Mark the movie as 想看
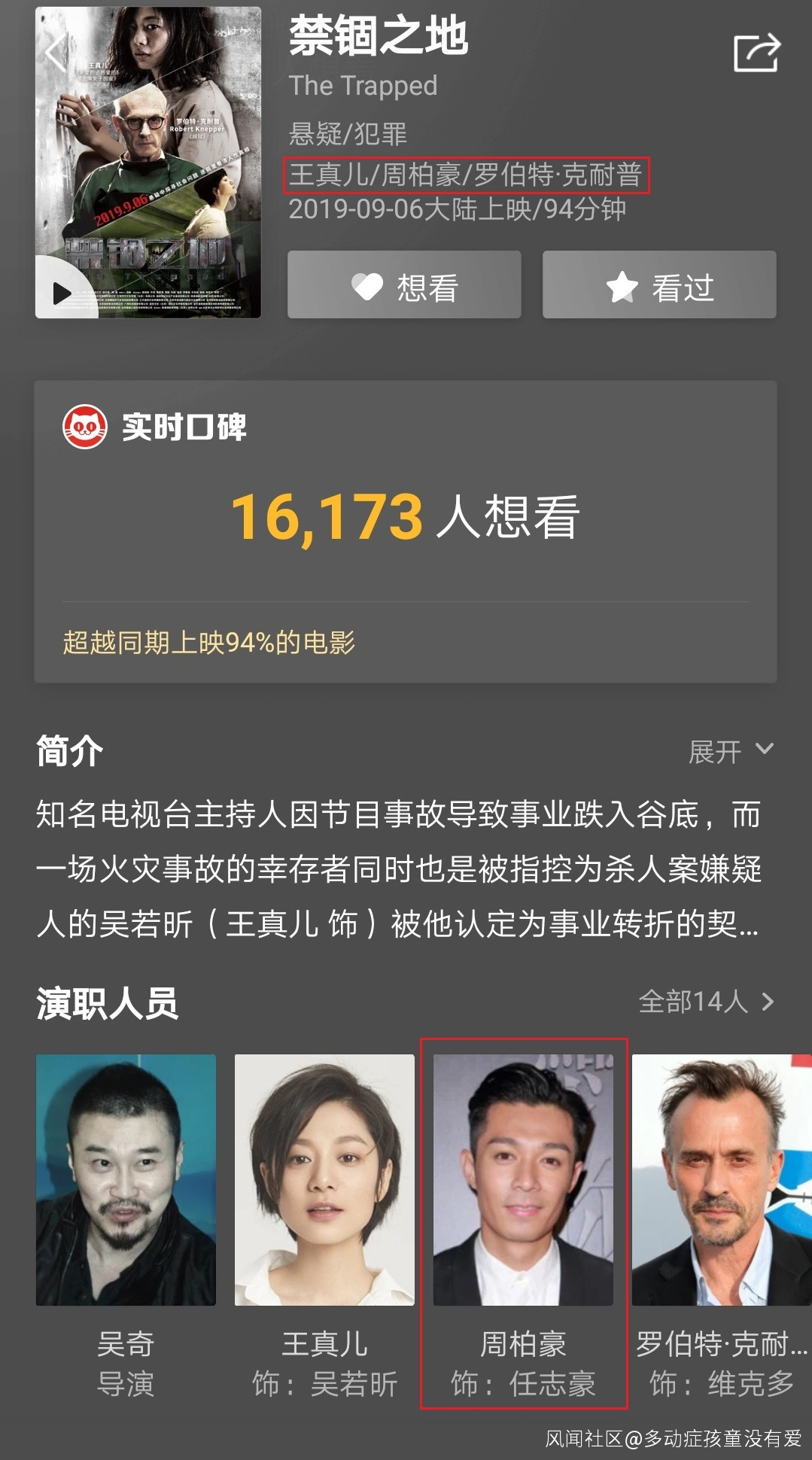Viewport: 812px width, 1460px height. [404, 285]
